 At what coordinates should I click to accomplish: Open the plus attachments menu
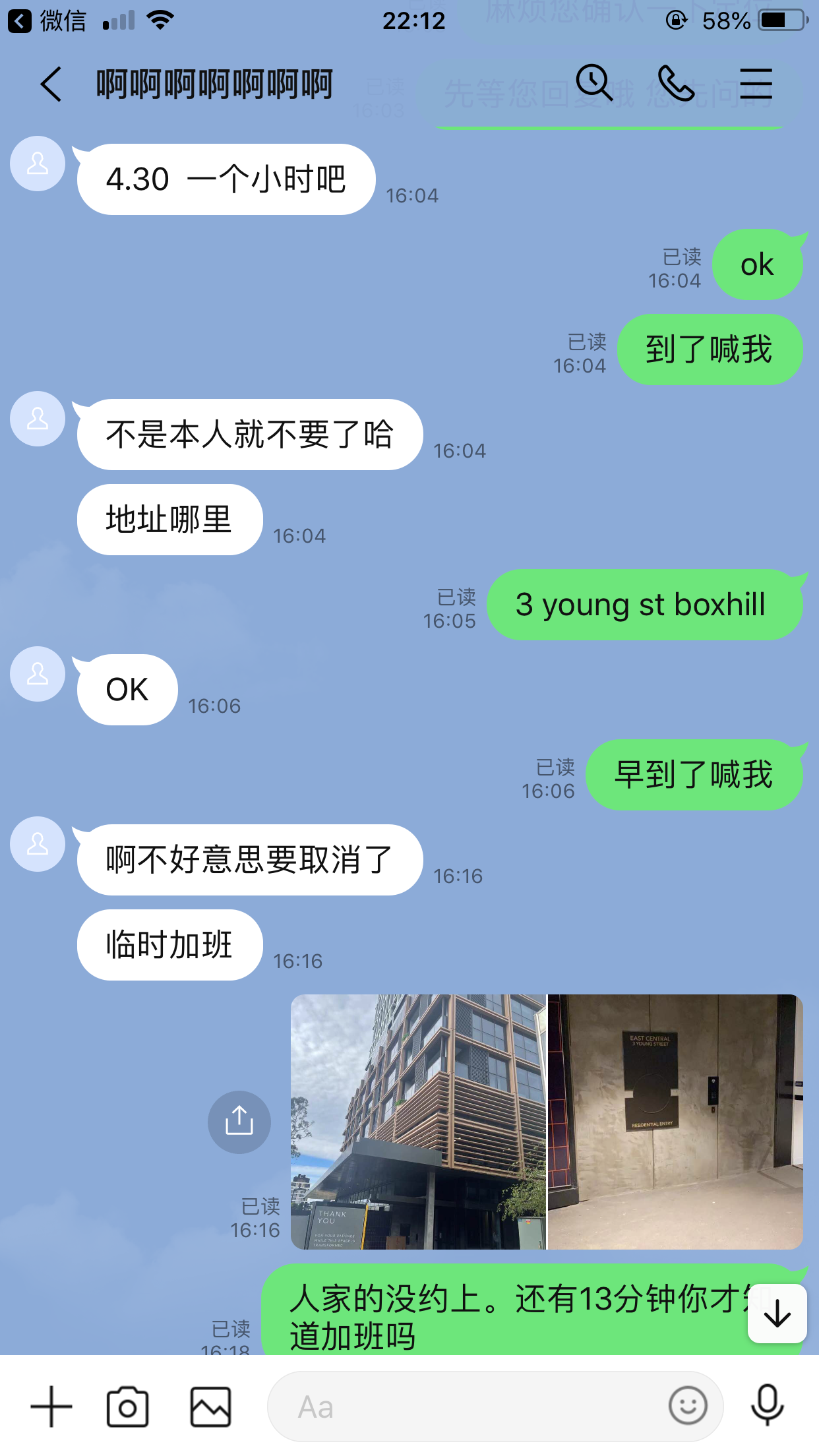(51, 1407)
